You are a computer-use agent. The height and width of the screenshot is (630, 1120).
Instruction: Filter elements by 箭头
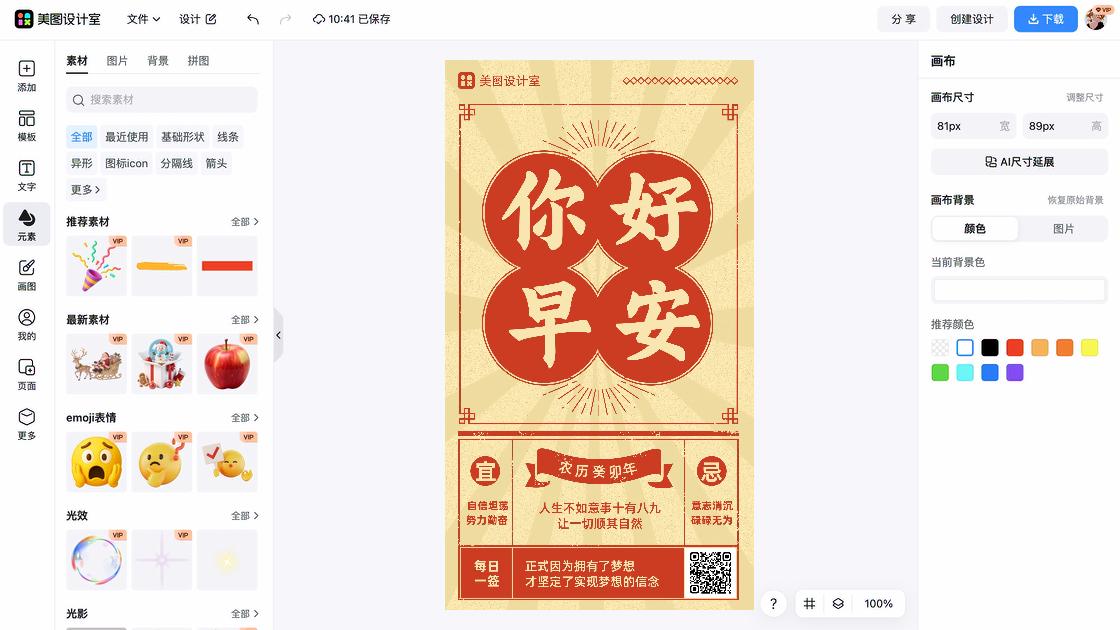click(216, 163)
